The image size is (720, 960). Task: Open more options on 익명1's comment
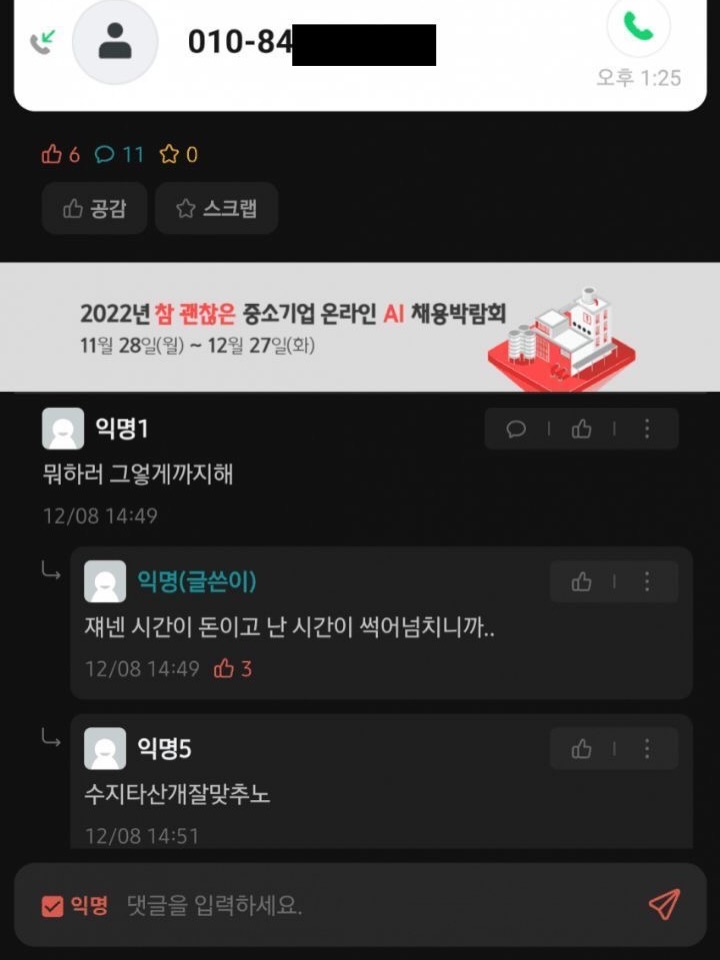(647, 429)
